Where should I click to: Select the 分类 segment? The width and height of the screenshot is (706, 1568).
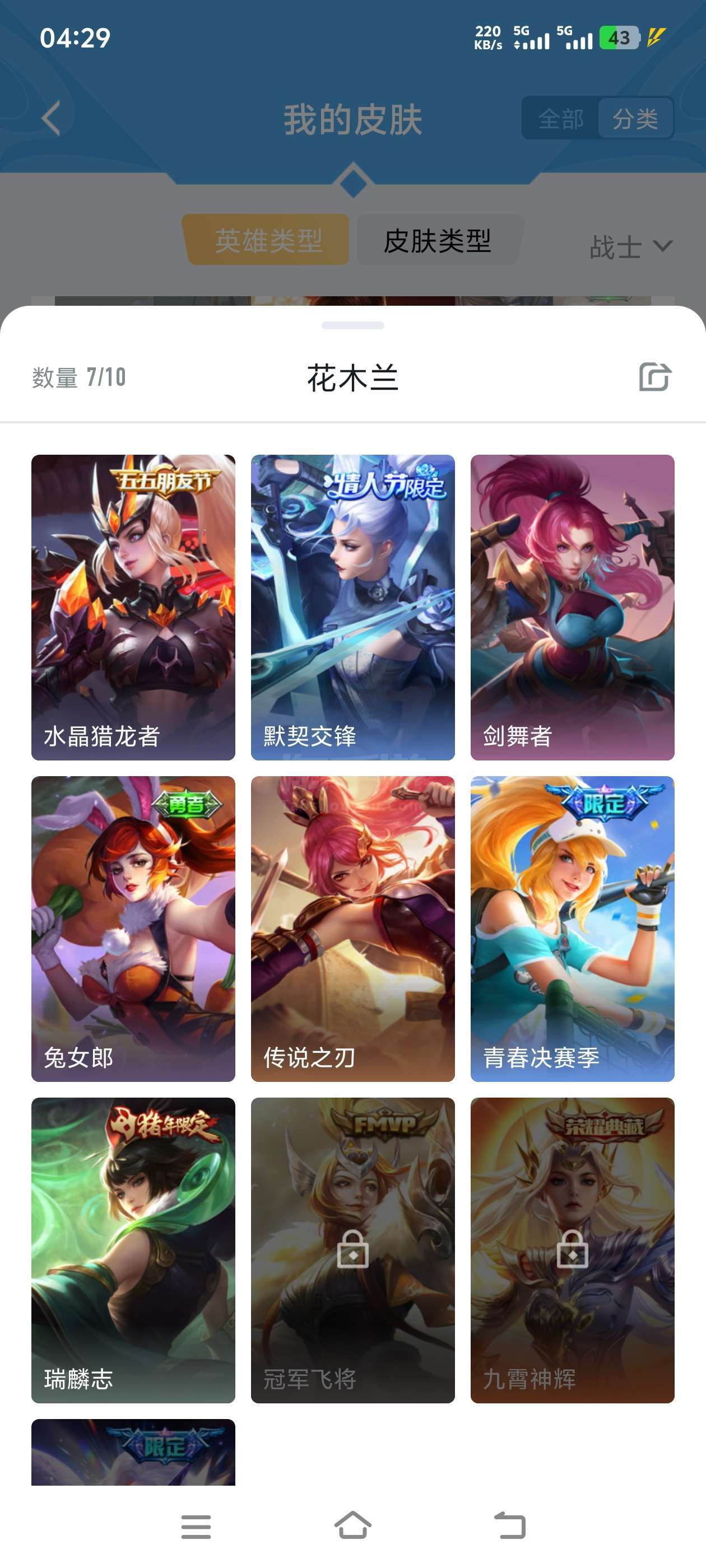635,119
